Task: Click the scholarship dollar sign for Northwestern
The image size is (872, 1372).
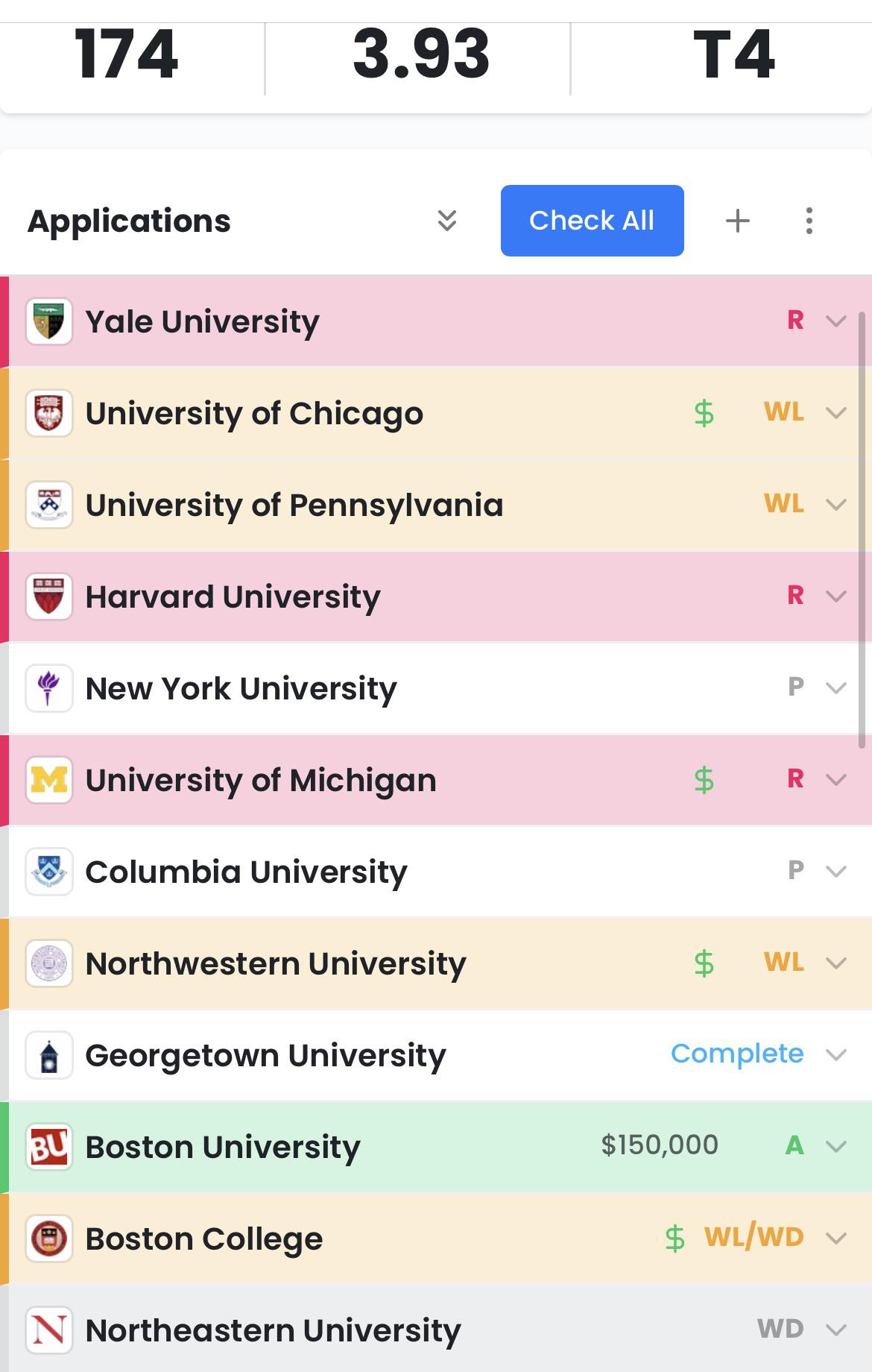Action: point(704,962)
